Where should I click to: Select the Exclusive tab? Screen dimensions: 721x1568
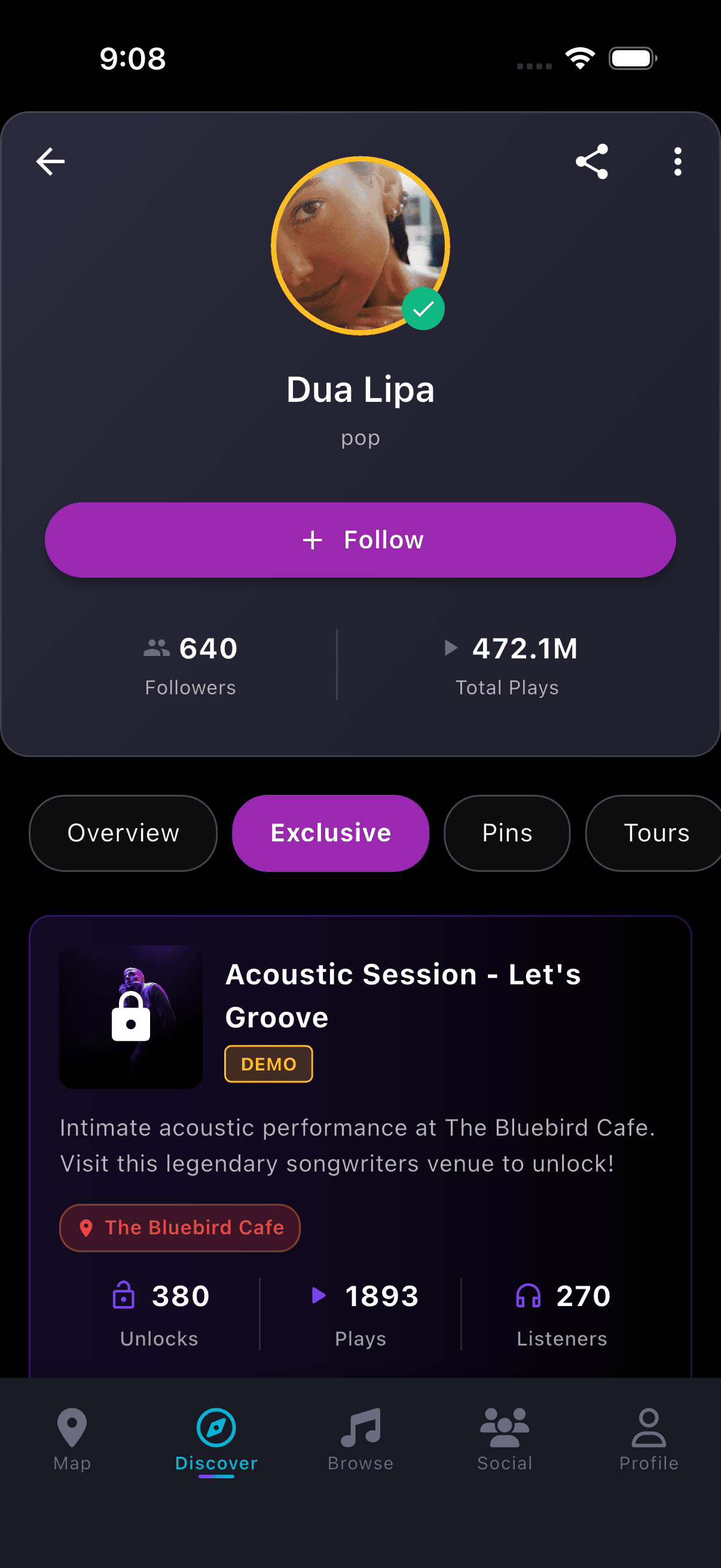331,832
